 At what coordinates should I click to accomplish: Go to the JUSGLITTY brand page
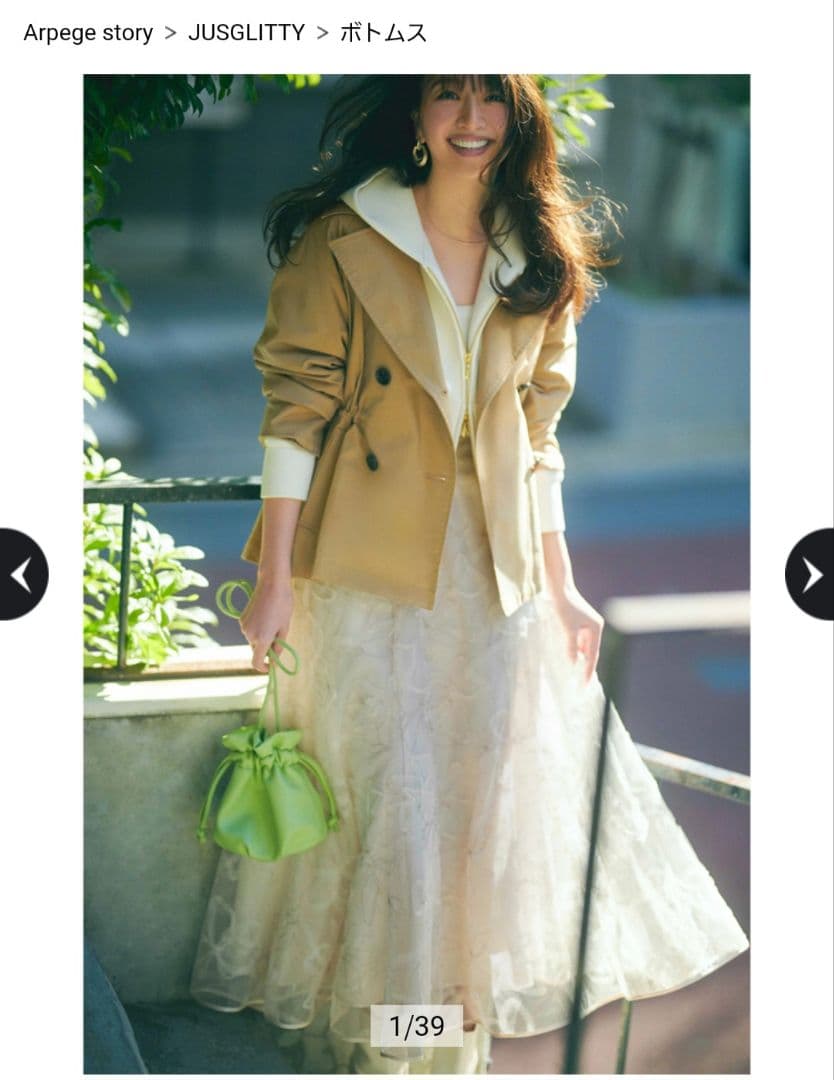[x=246, y=33]
